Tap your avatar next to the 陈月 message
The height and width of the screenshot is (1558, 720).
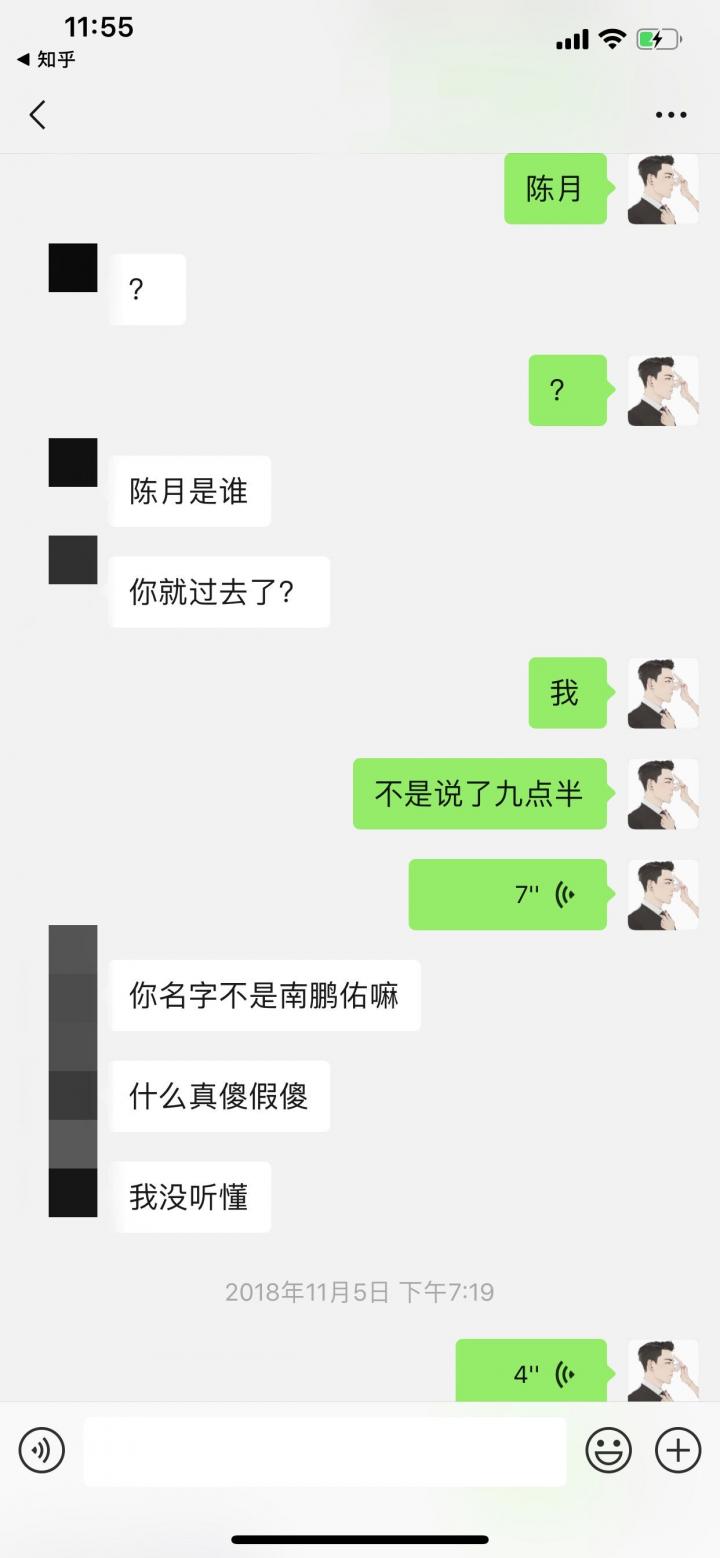662,190
